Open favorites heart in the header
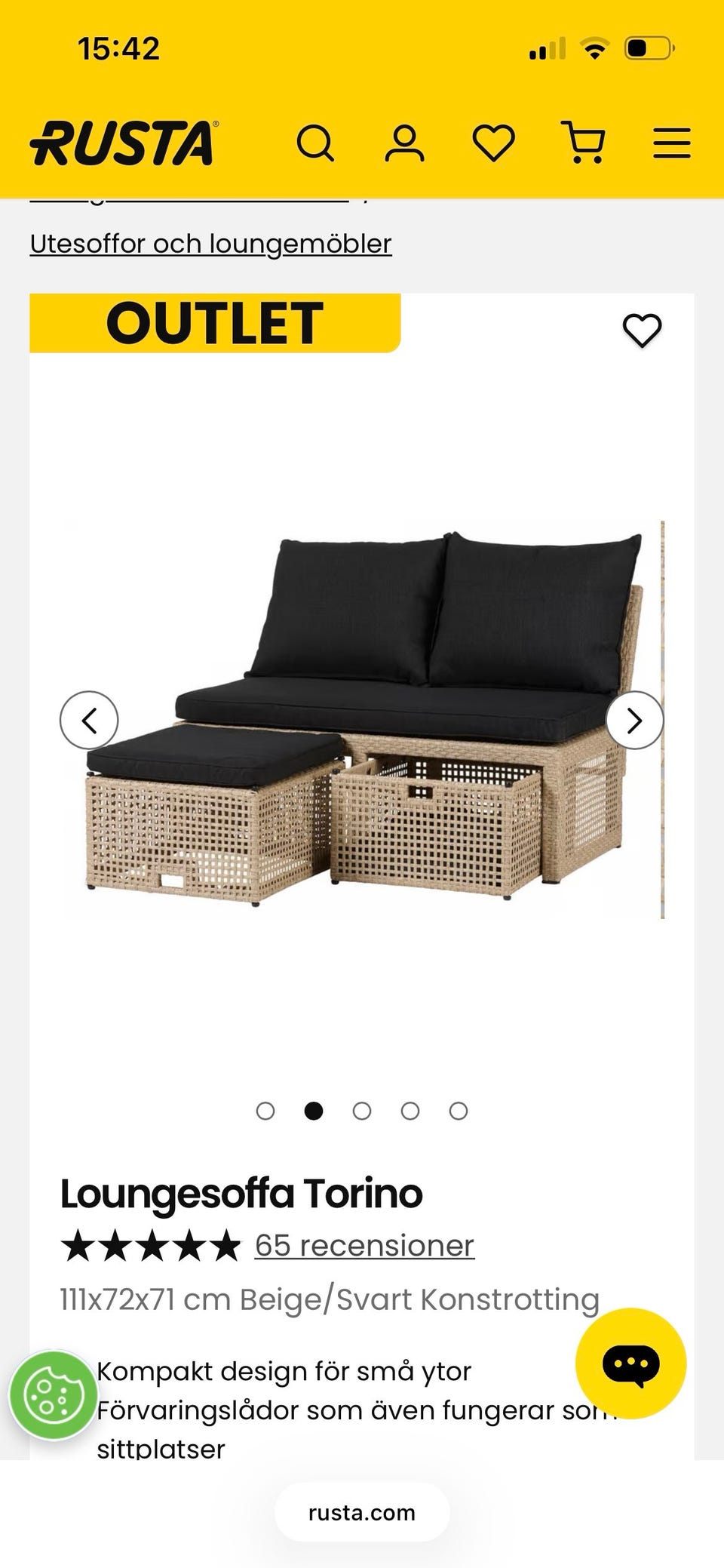 [x=493, y=143]
